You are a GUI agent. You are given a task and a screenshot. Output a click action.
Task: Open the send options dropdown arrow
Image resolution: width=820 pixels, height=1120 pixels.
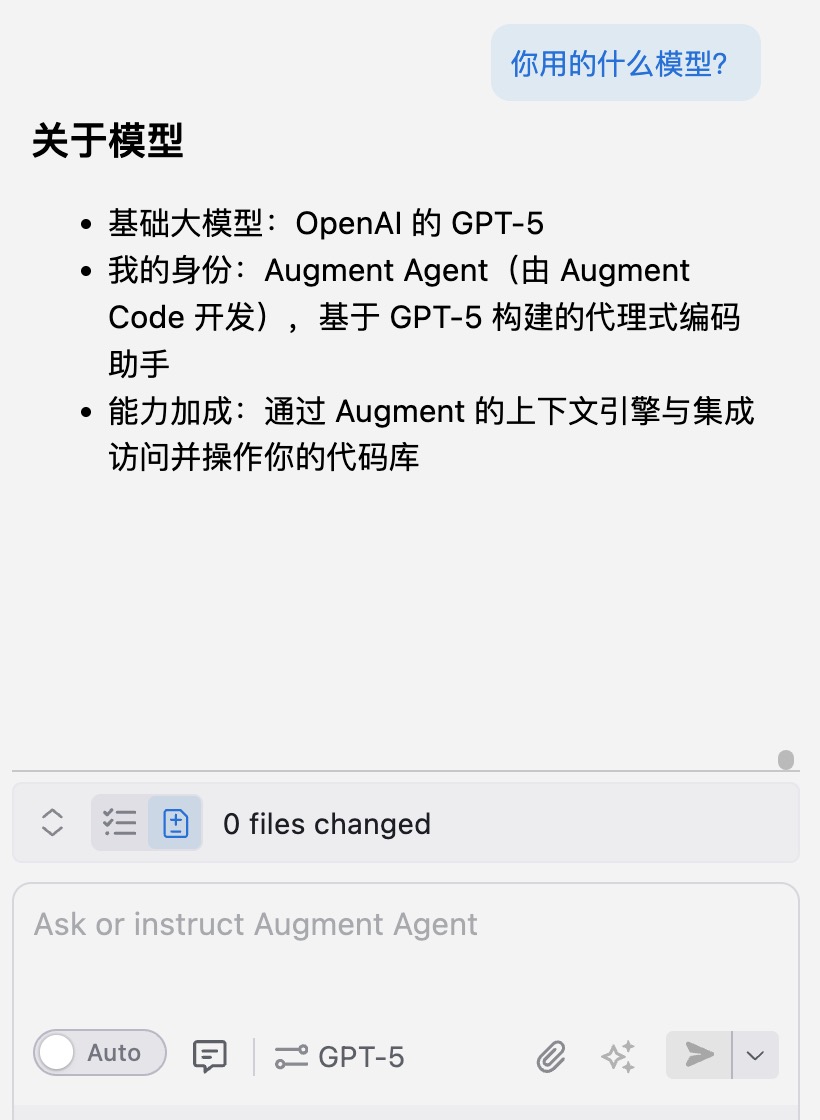(x=756, y=1055)
